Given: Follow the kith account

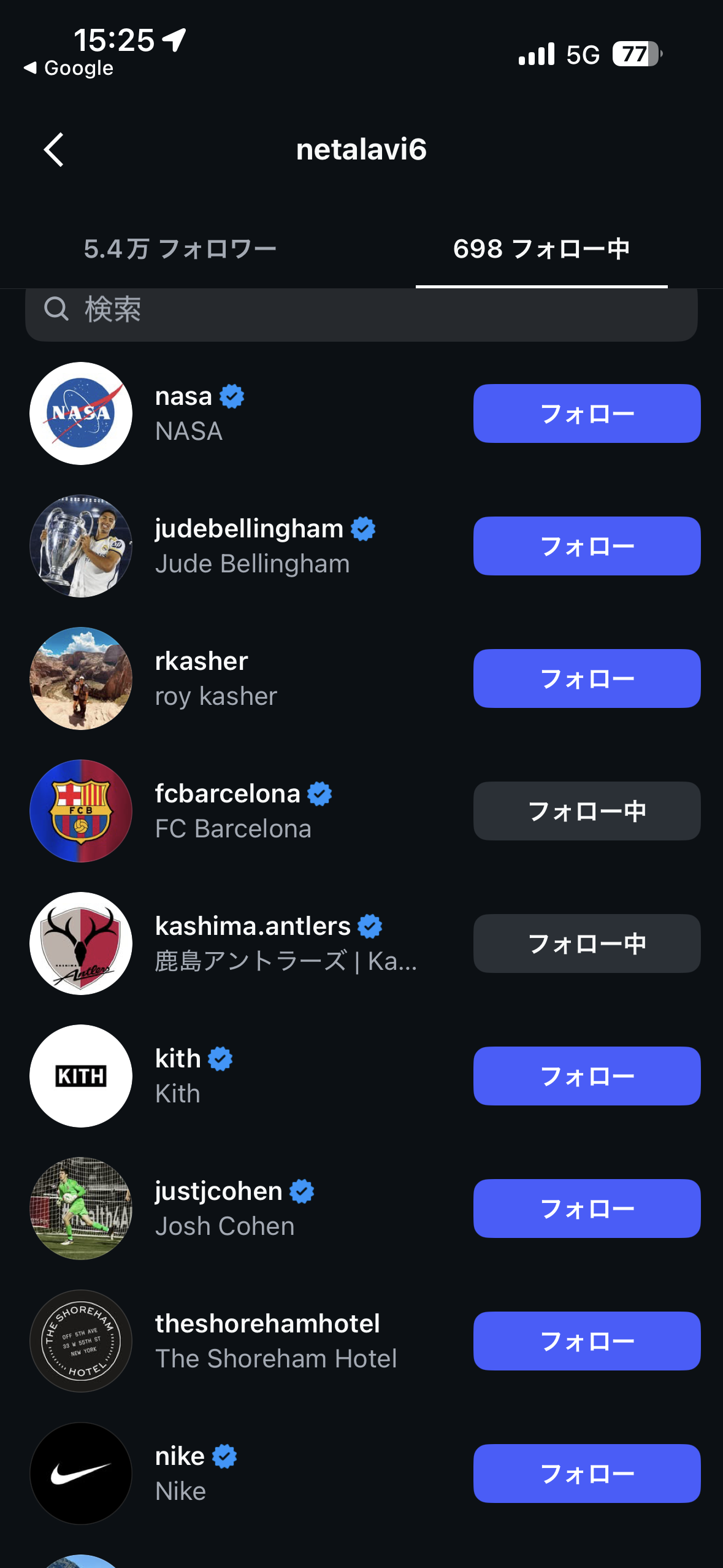Looking at the screenshot, I should point(586,1076).
